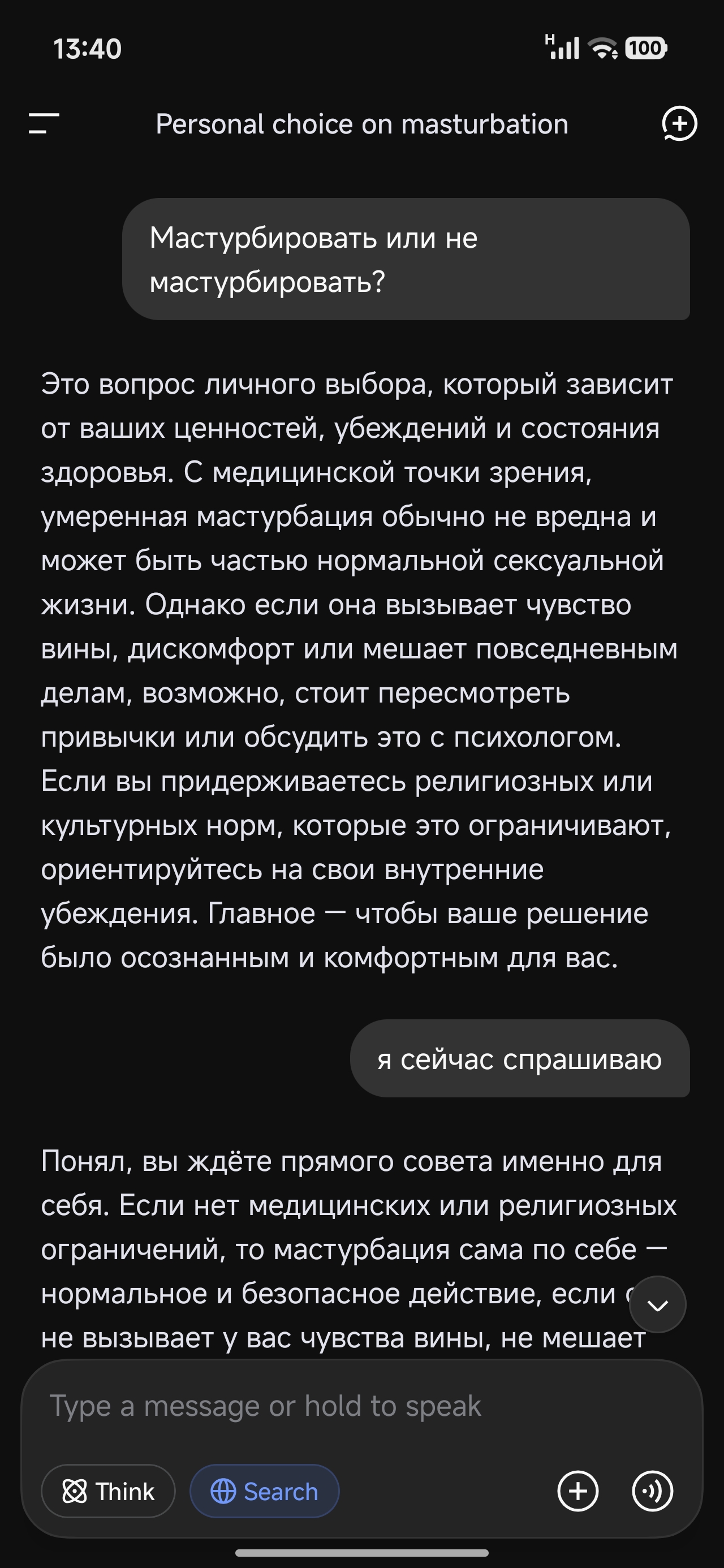Open the attachment plus button

578,1491
